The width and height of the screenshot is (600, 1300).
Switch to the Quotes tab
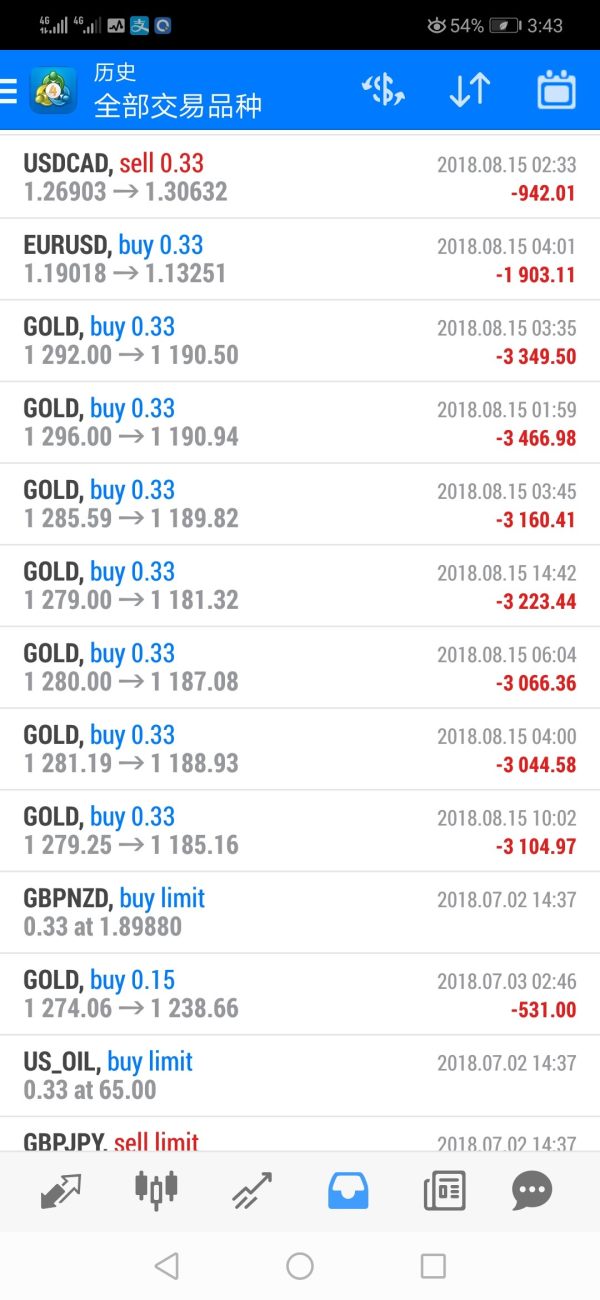61,1190
